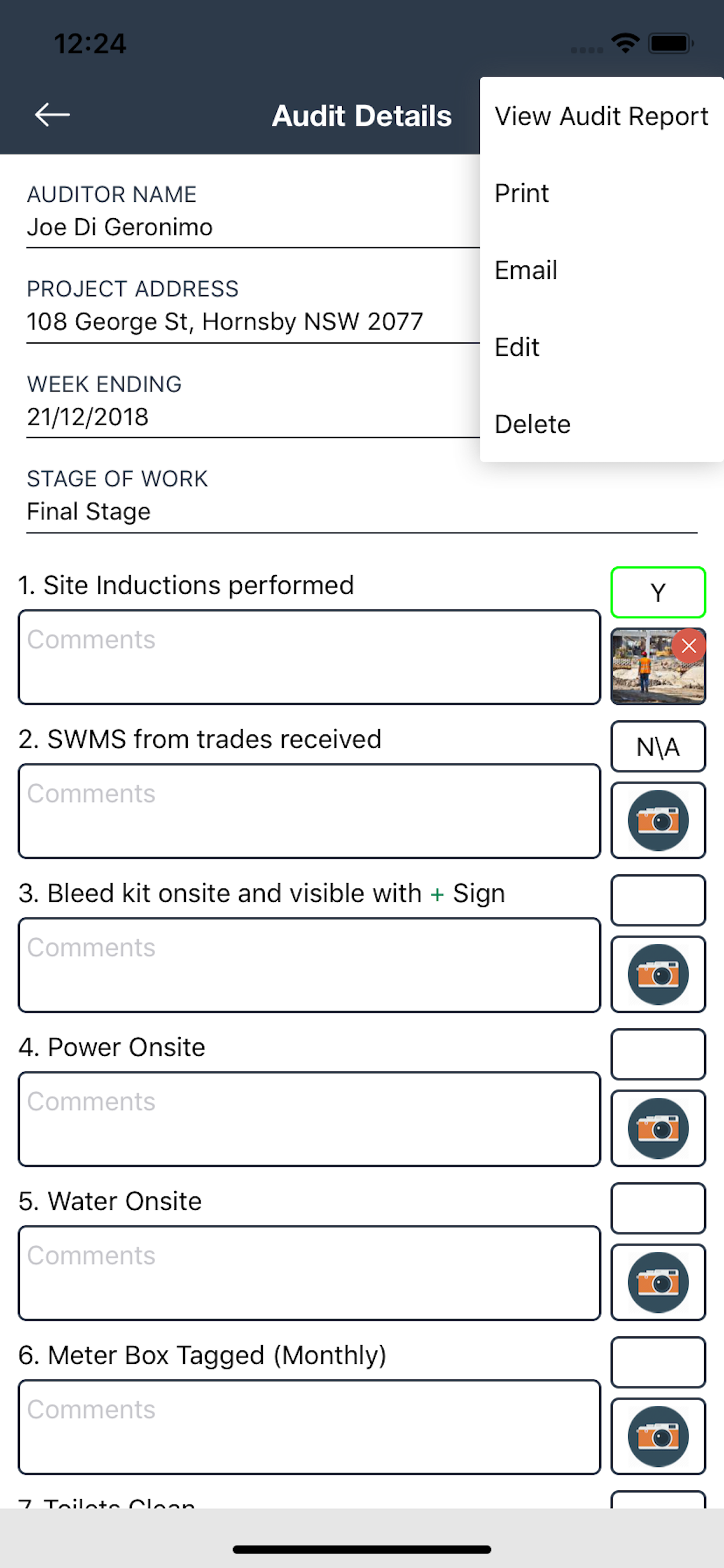Choose Email to send the audit

pos(526,269)
